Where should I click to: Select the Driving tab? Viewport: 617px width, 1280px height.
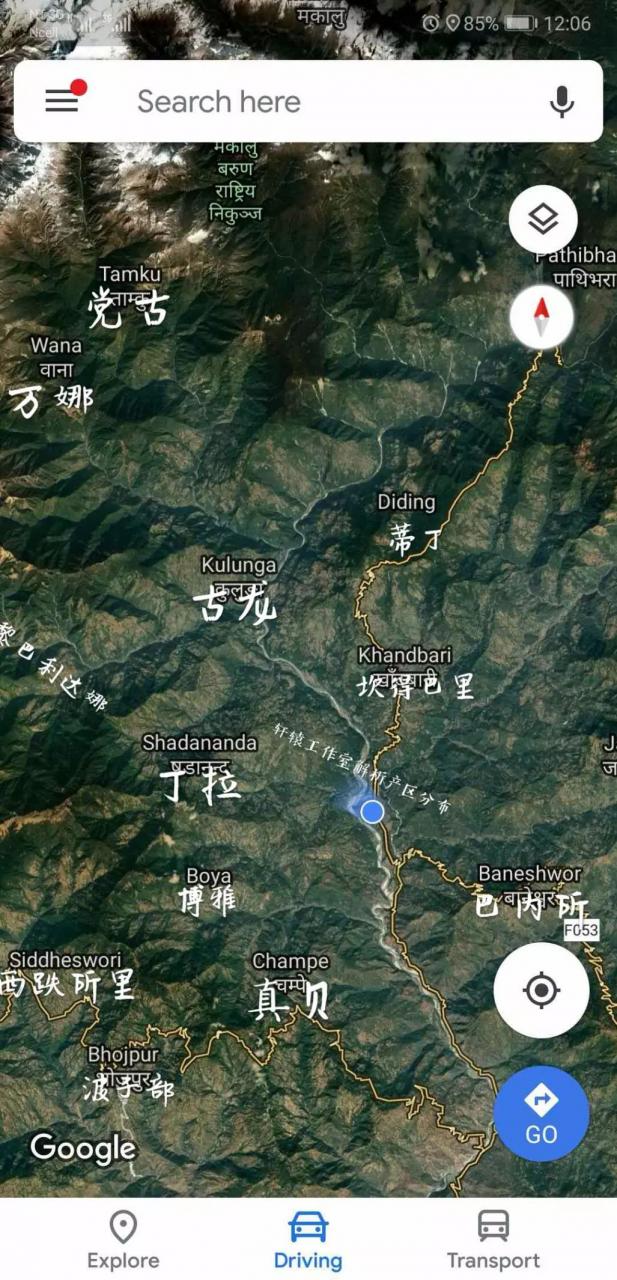(308, 1240)
